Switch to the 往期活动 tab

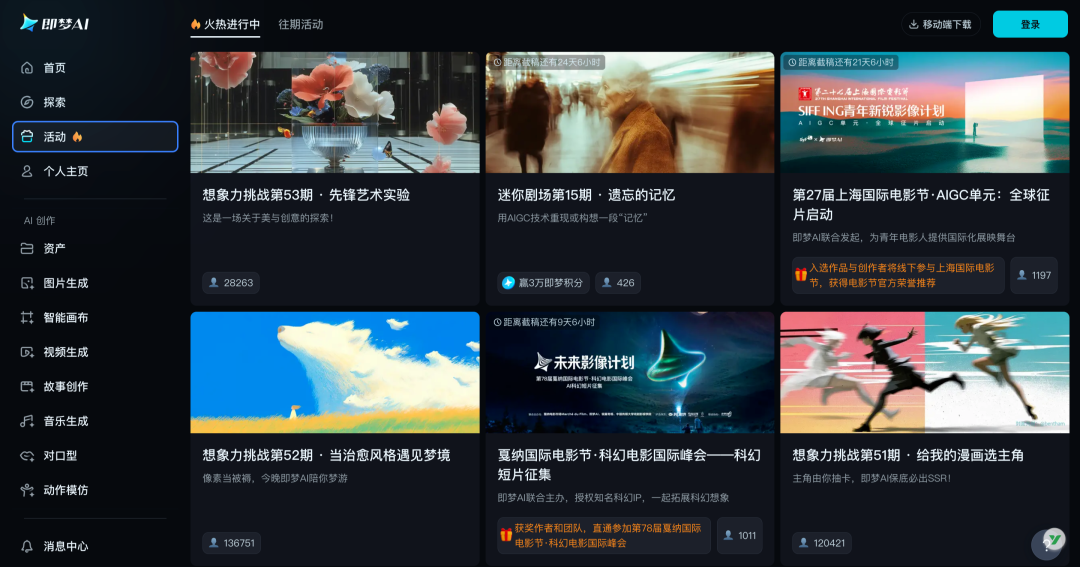pyautogui.click(x=301, y=24)
